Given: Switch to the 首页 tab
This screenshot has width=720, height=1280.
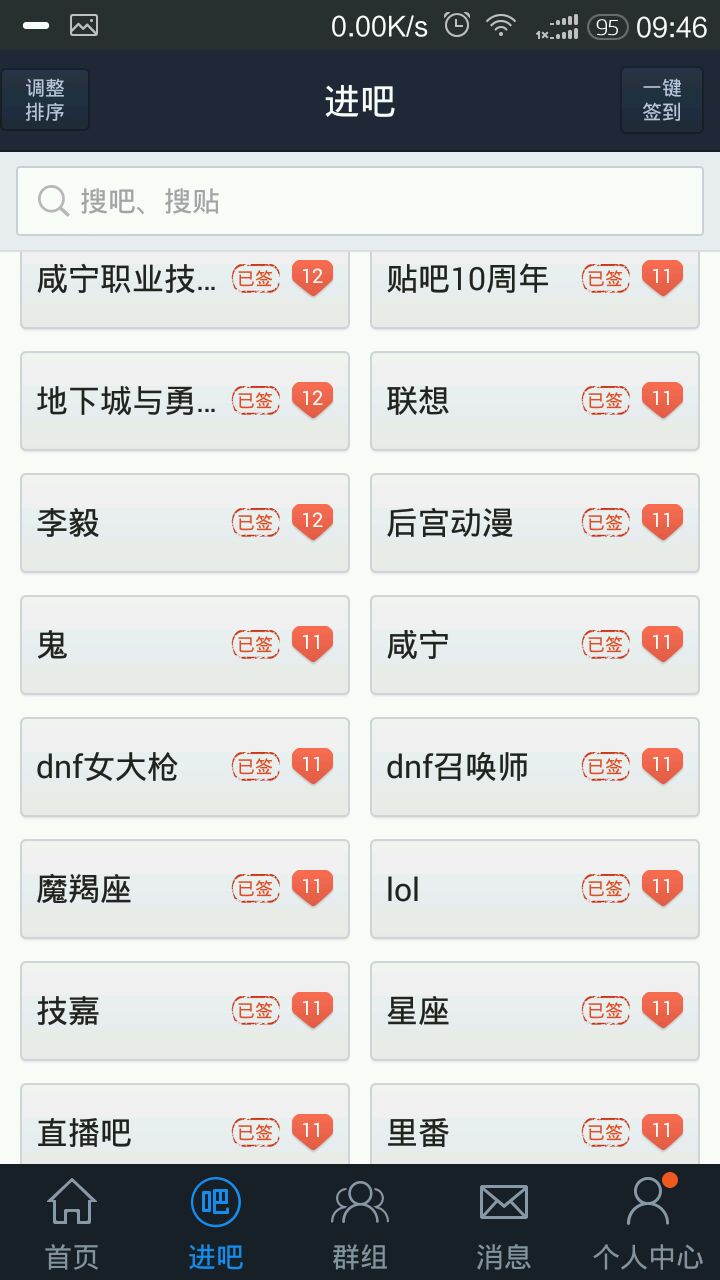Looking at the screenshot, I should 72,1222.
